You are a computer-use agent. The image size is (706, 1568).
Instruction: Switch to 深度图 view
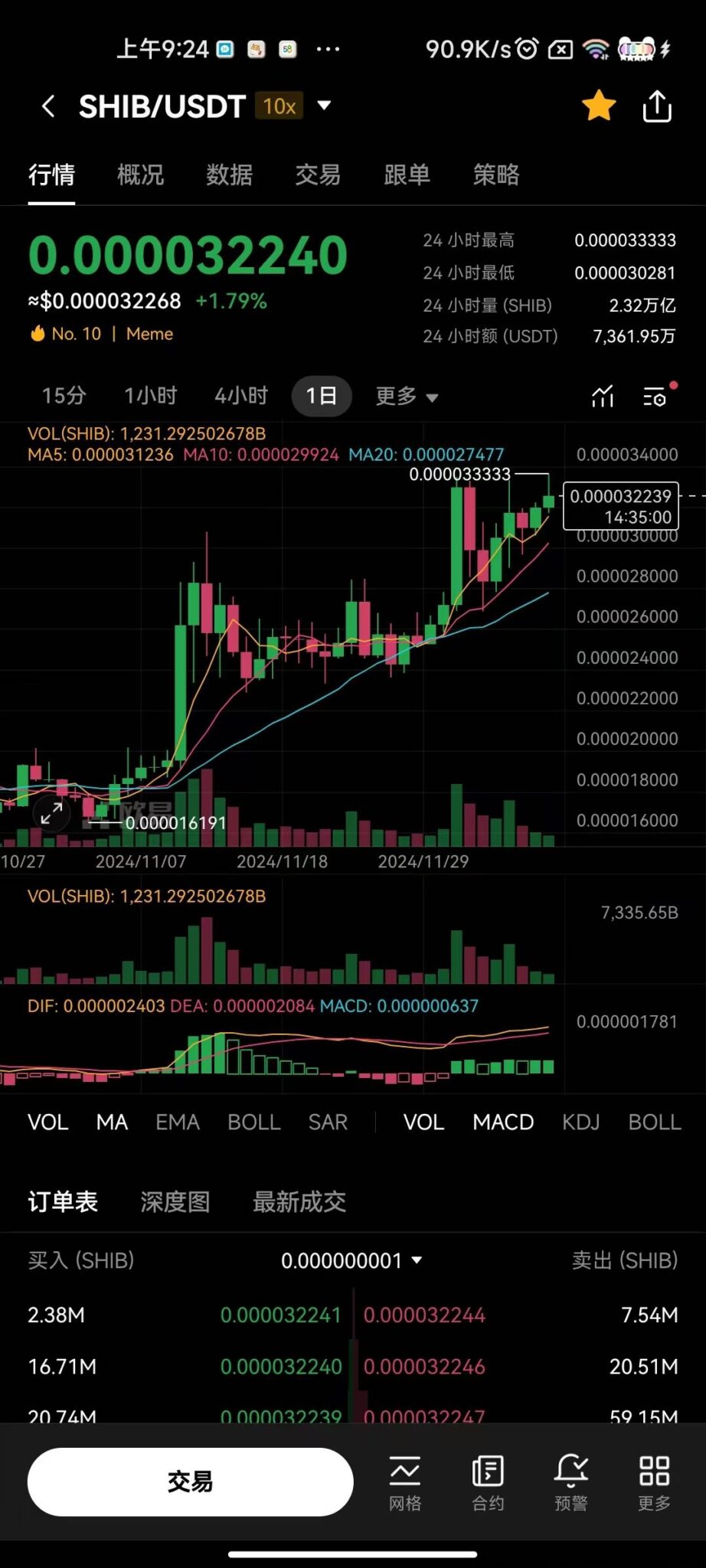175,1202
